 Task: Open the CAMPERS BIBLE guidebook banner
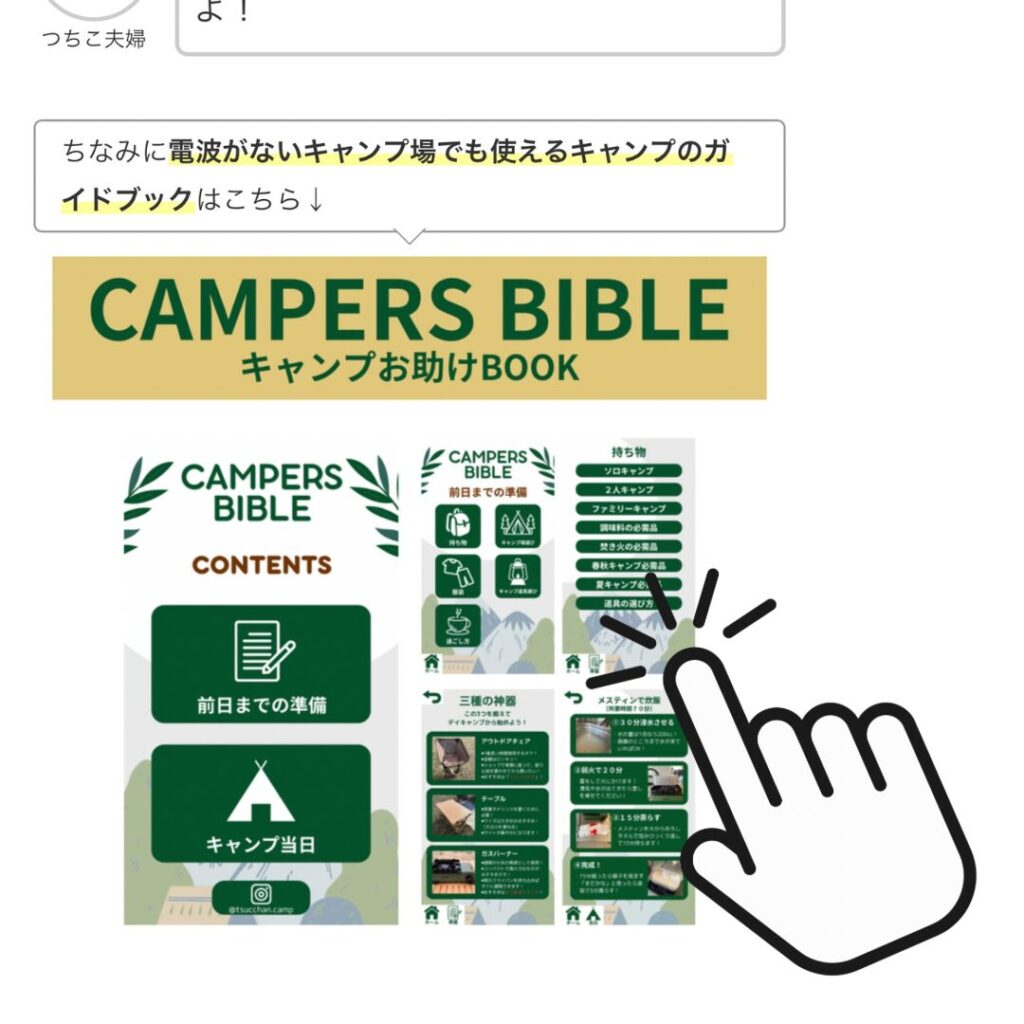(x=409, y=327)
